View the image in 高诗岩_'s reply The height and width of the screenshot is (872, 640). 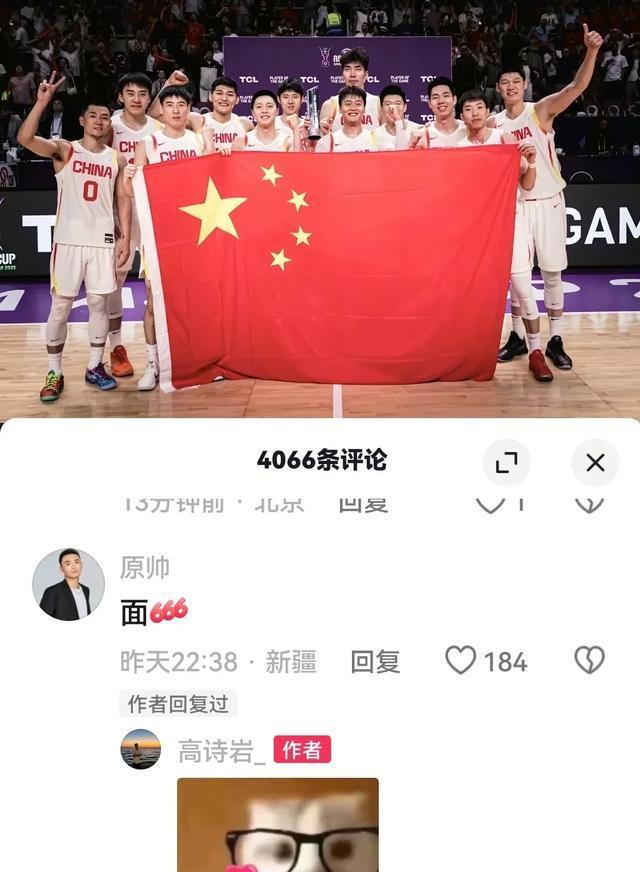click(x=278, y=825)
